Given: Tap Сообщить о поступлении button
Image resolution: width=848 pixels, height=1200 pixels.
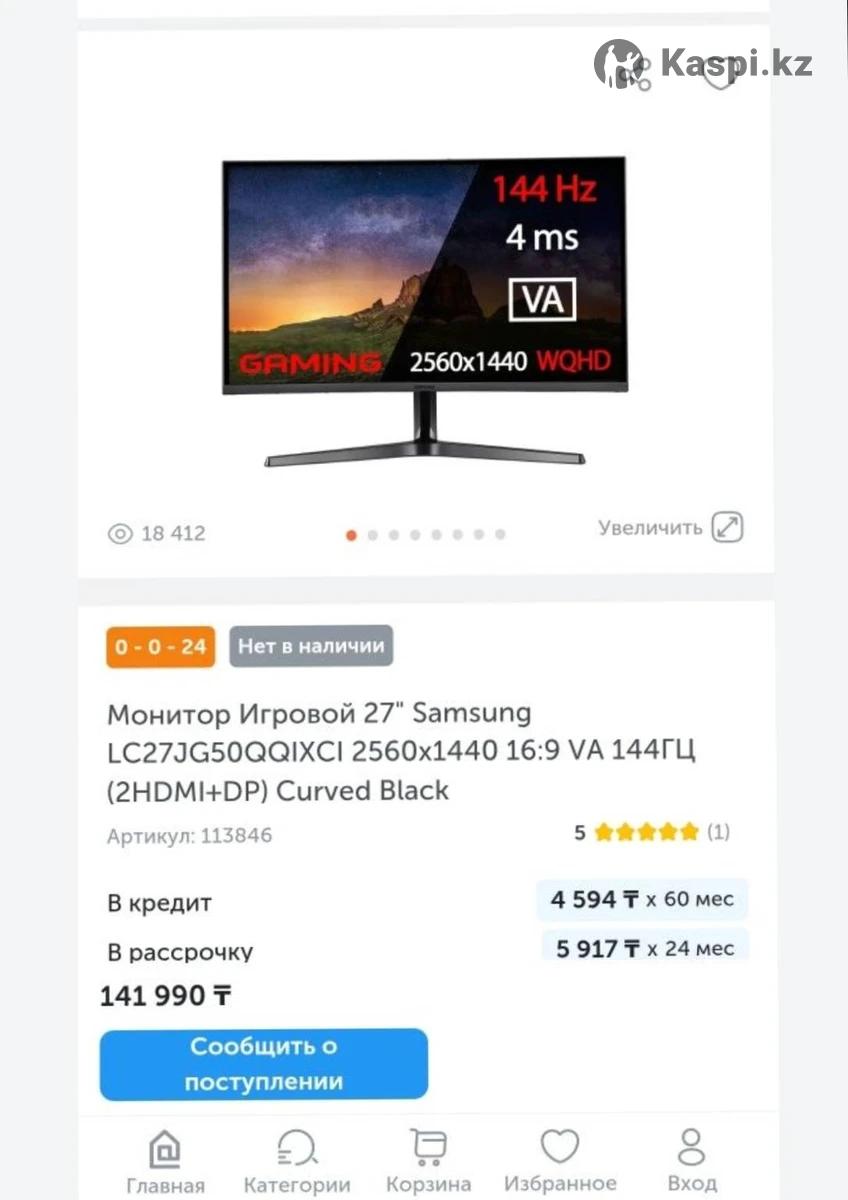Looking at the screenshot, I should pyautogui.click(x=264, y=1064).
